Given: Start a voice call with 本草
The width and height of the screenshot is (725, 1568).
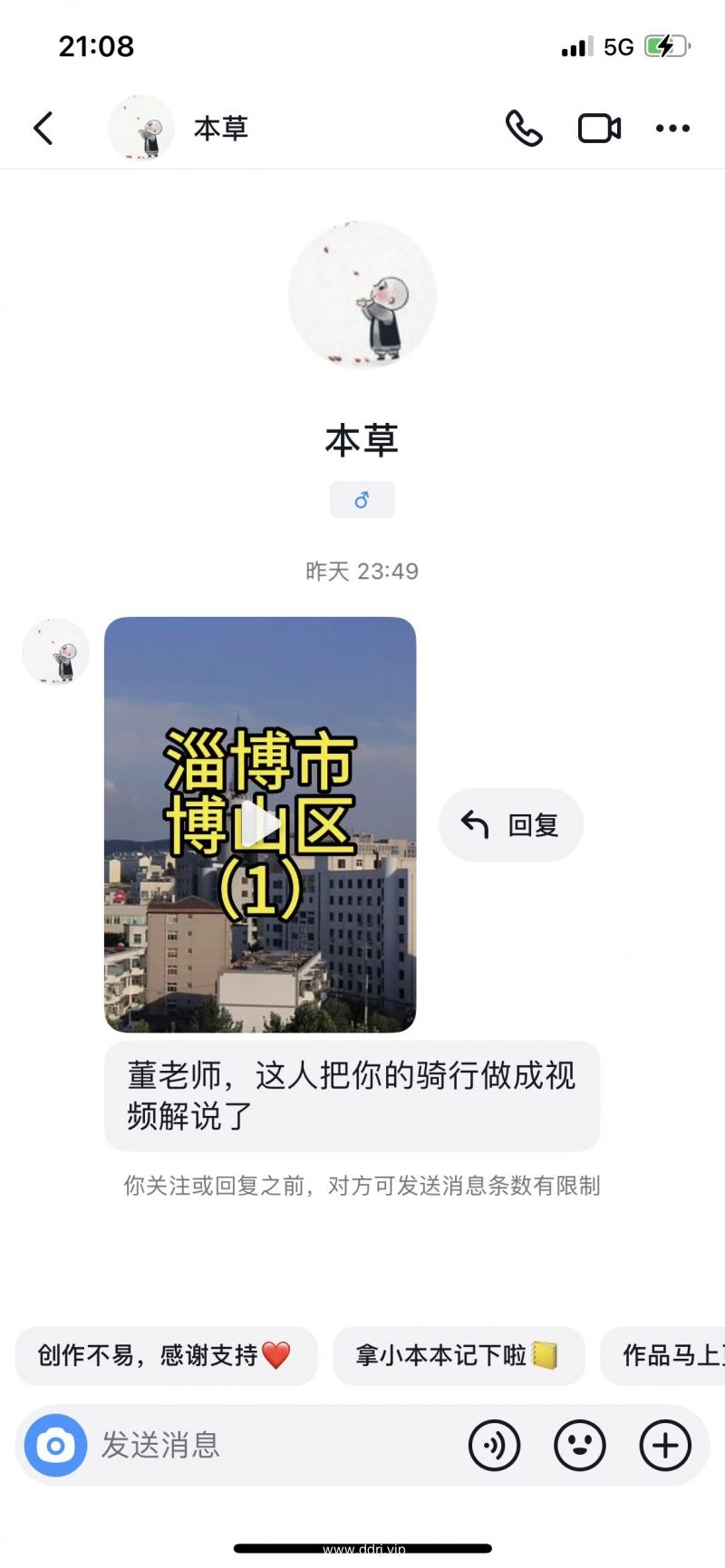Looking at the screenshot, I should coord(524,129).
